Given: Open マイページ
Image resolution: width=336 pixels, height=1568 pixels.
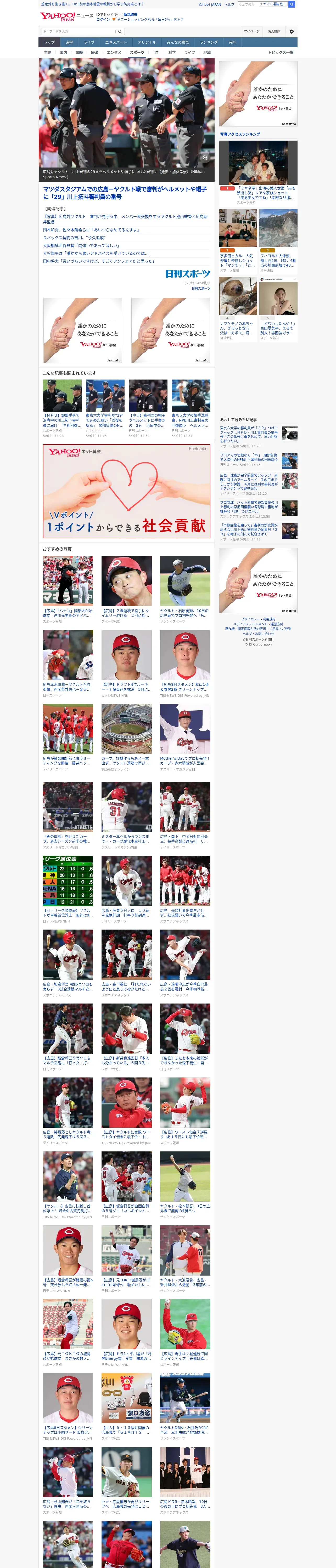Looking at the screenshot, I should (x=252, y=32).
